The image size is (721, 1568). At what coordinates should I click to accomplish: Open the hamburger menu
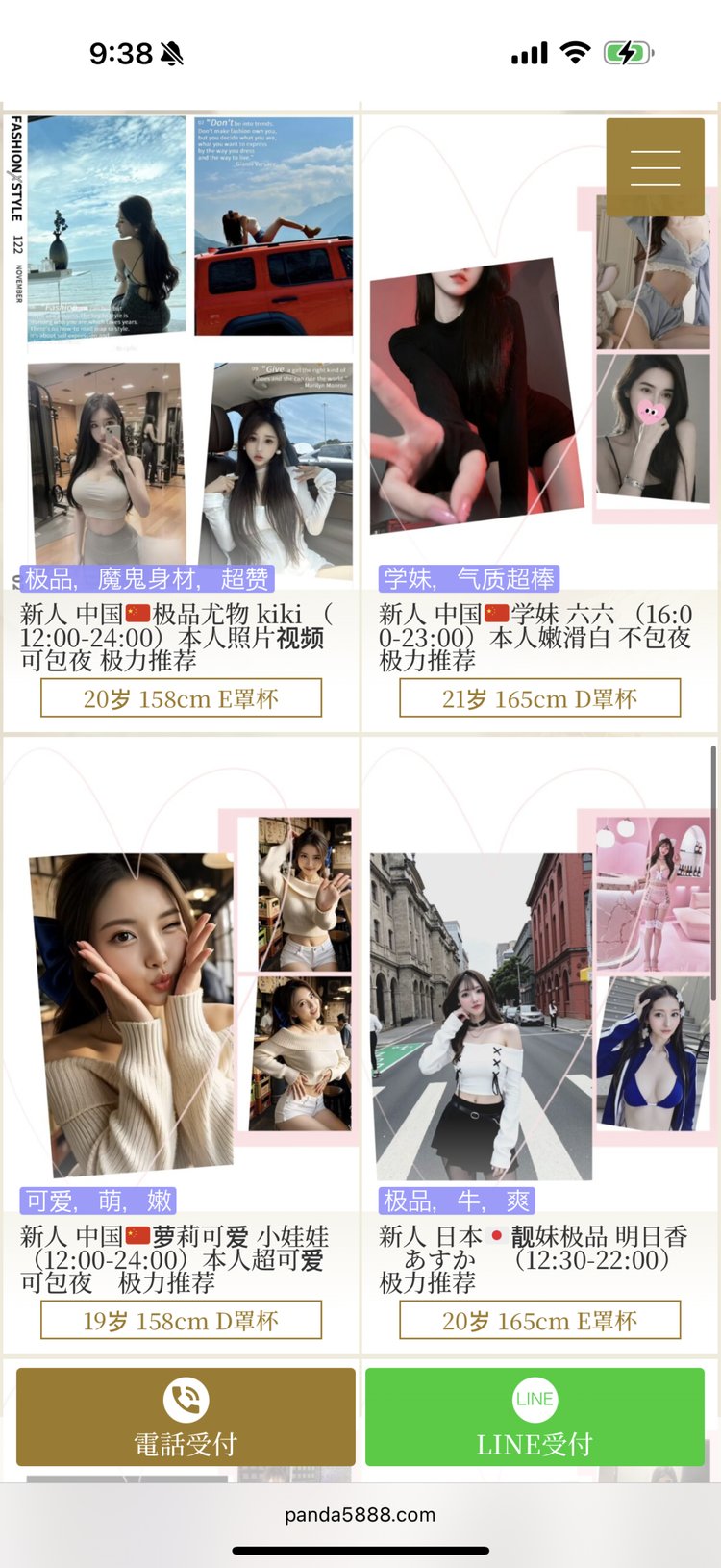pyautogui.click(x=655, y=167)
